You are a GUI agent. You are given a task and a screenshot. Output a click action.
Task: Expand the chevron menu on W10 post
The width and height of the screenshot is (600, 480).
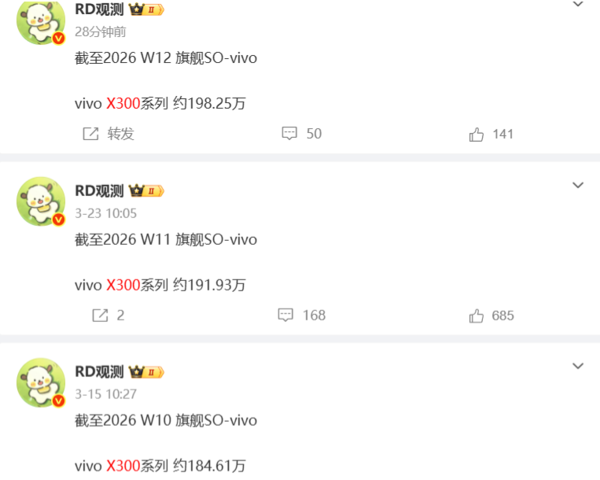click(577, 367)
